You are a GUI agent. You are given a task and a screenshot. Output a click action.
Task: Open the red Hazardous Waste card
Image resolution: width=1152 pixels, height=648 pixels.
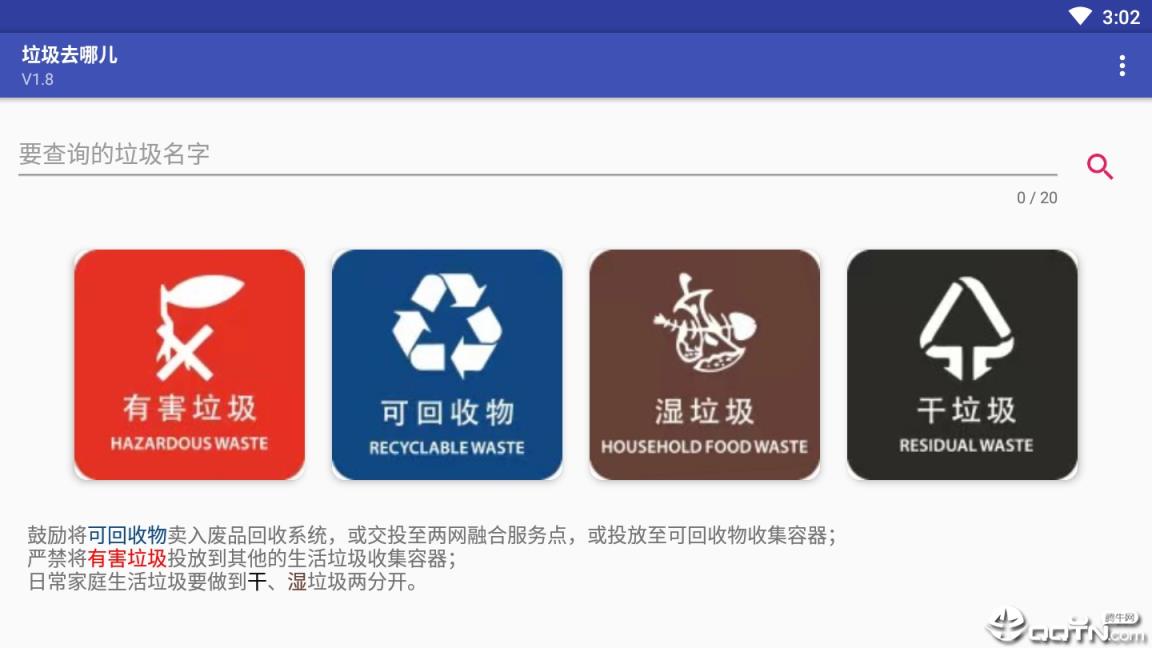pos(189,364)
